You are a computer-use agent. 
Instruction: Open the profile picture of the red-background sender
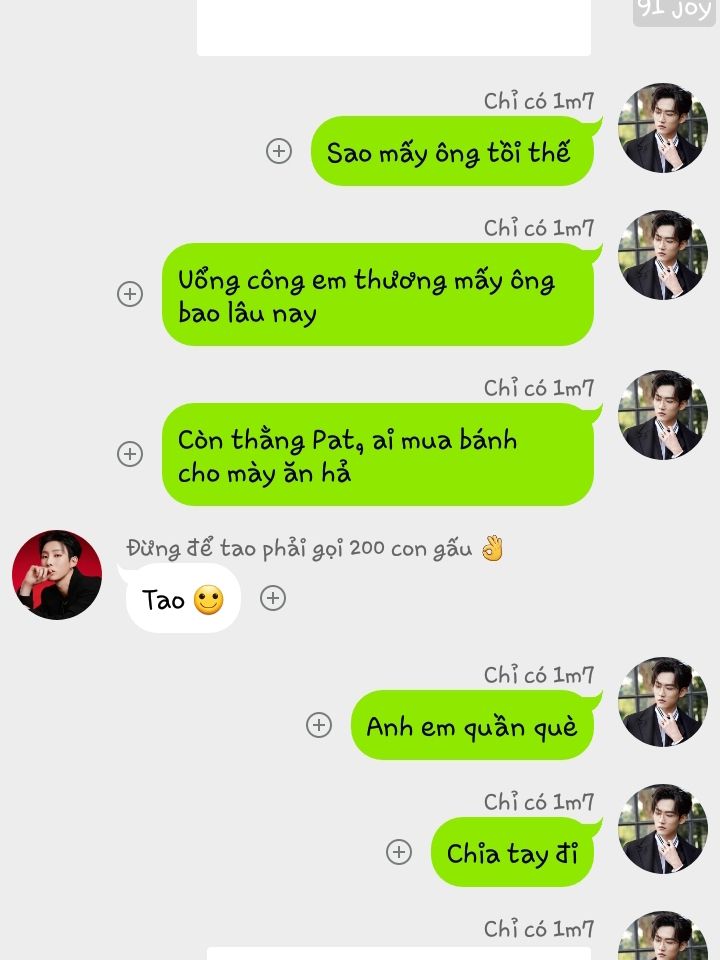pos(57,575)
